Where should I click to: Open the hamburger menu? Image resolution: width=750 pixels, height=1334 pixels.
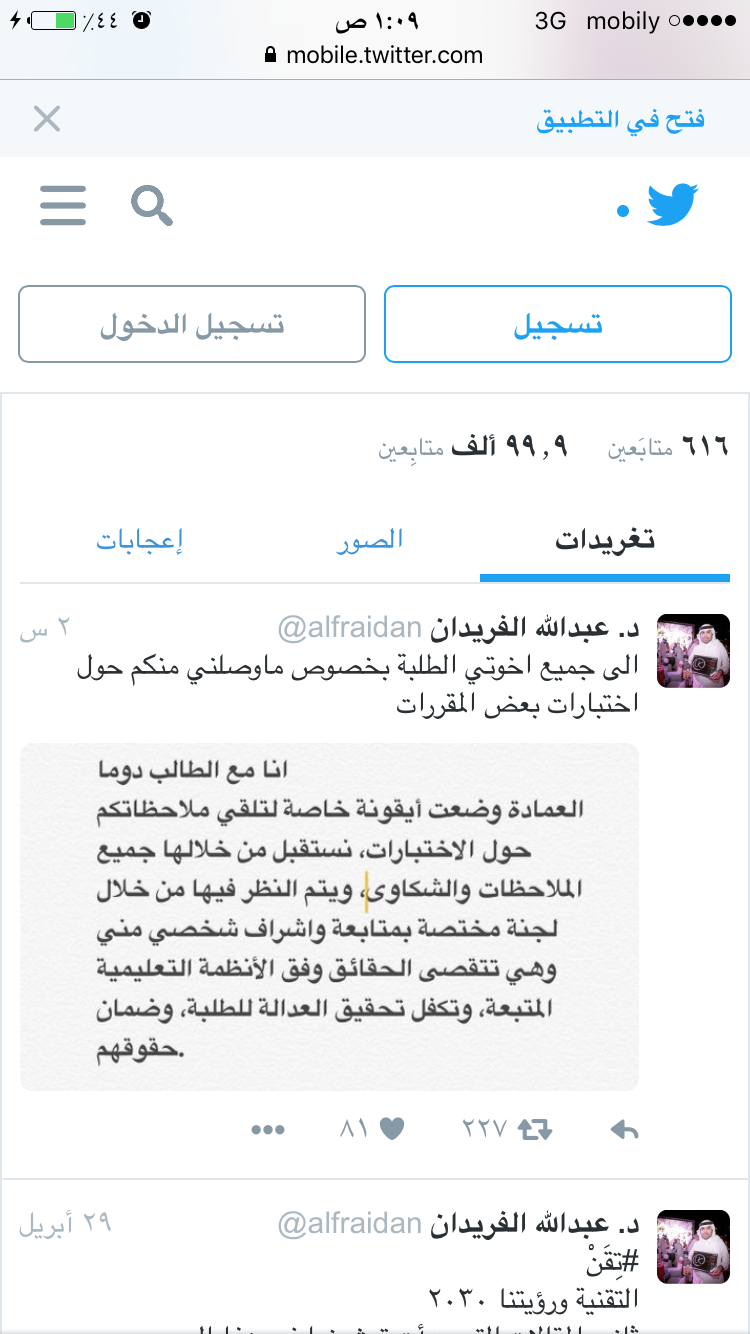click(x=63, y=206)
